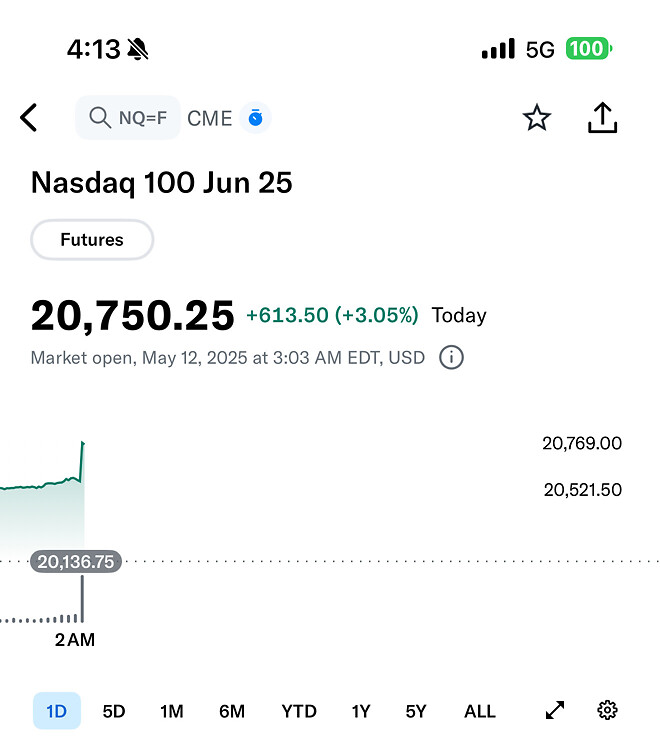The width and height of the screenshot is (660, 745).
Task: Go back to the previous screen
Action: tap(29, 118)
